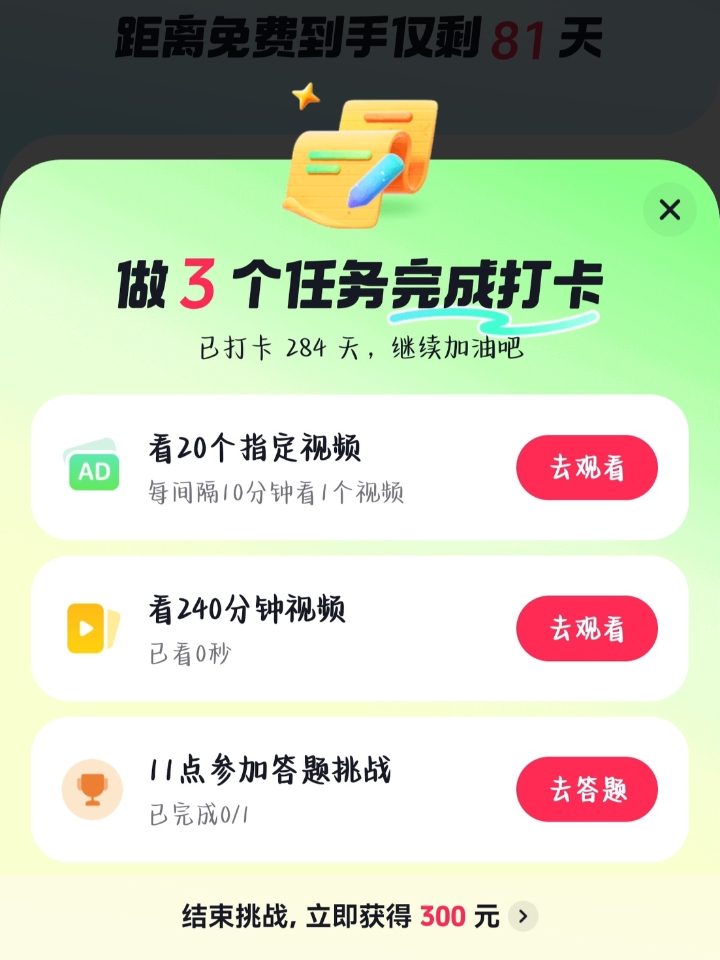Click the orange trophy icon
This screenshot has height=960, width=720.
tap(92, 789)
